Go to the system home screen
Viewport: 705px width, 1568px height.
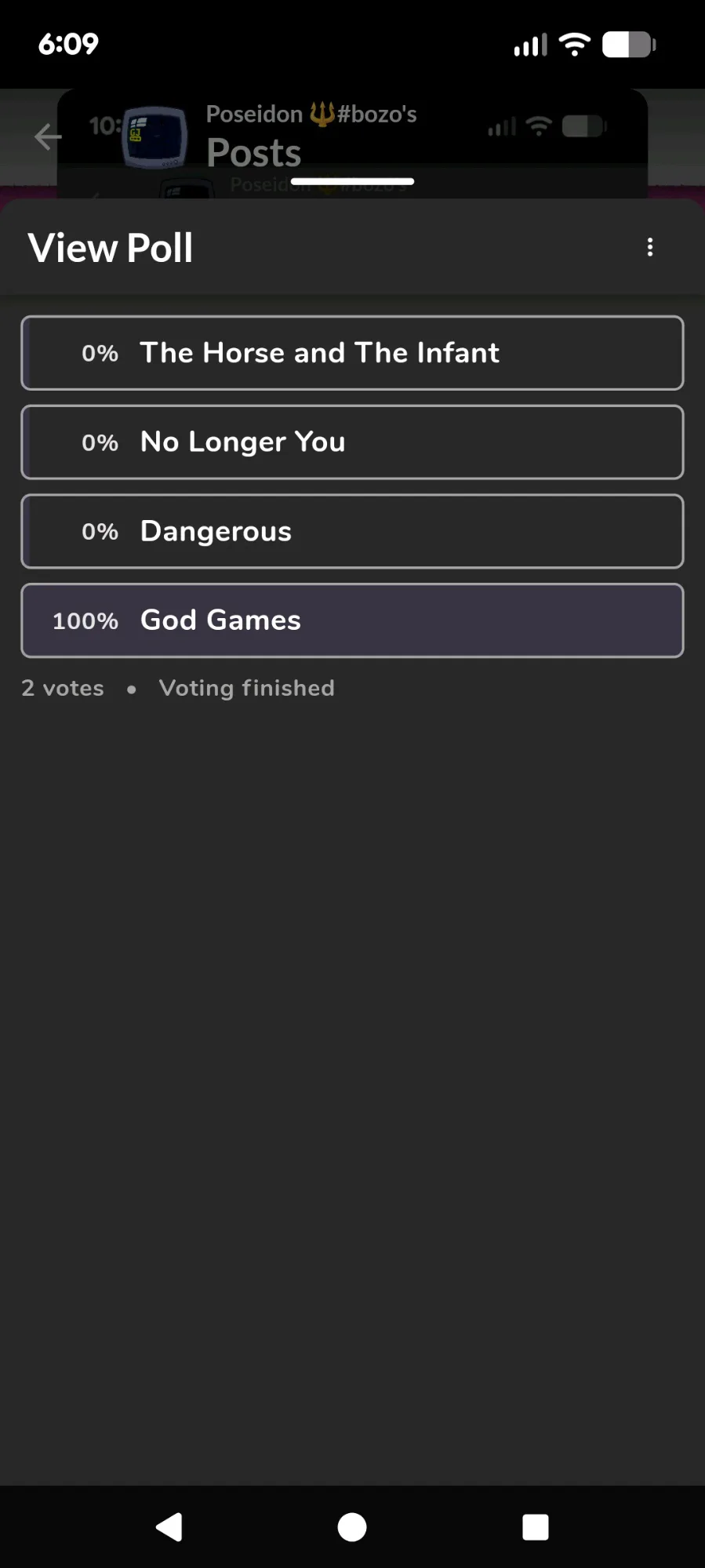352,1526
